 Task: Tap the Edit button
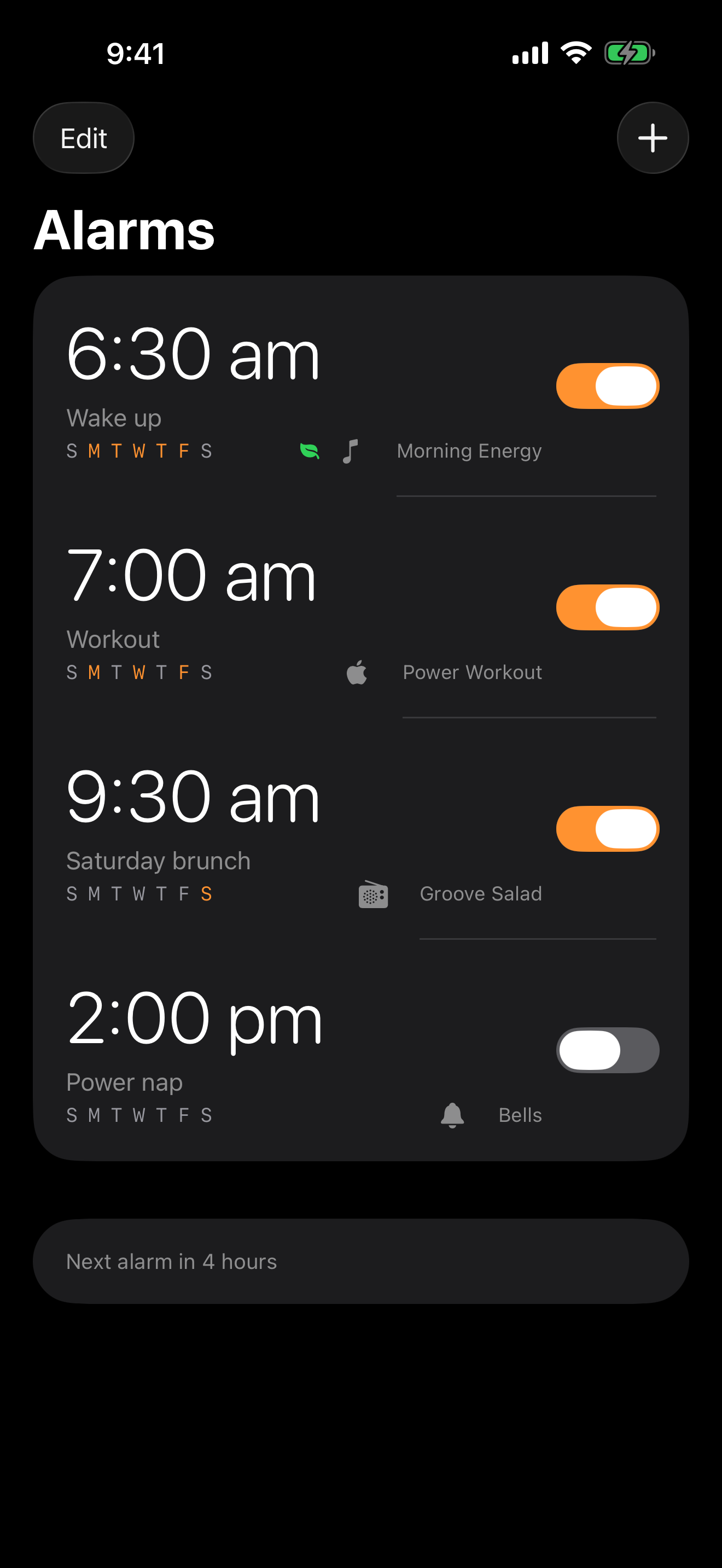tap(83, 138)
